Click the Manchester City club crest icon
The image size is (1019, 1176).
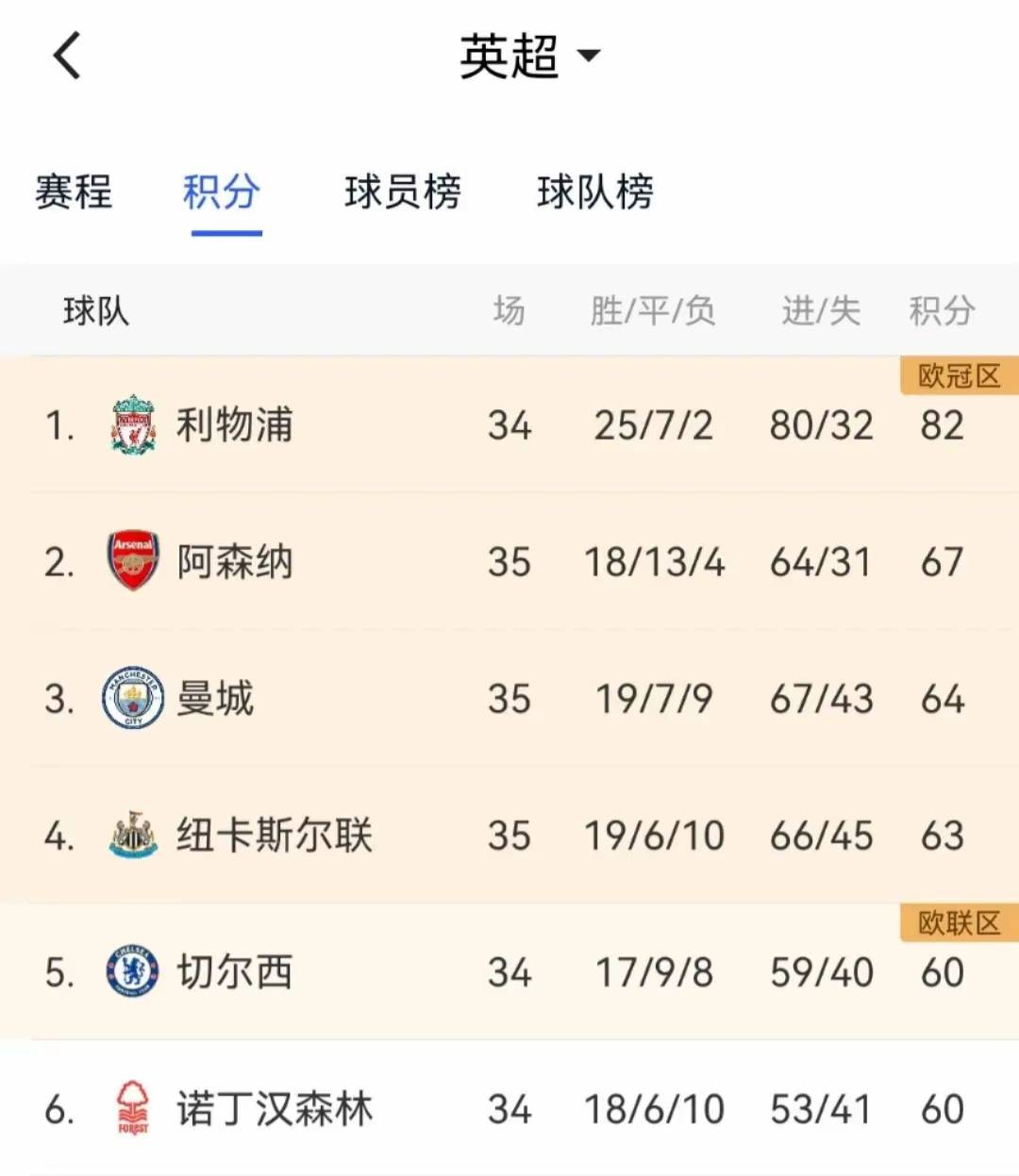point(134,699)
